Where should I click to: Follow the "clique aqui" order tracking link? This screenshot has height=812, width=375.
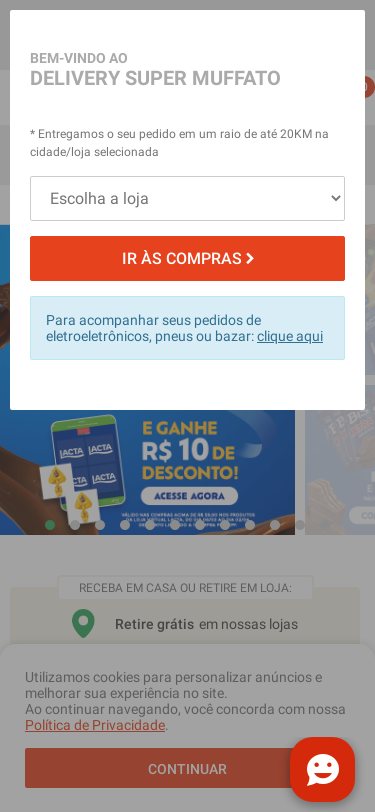tap(290, 337)
